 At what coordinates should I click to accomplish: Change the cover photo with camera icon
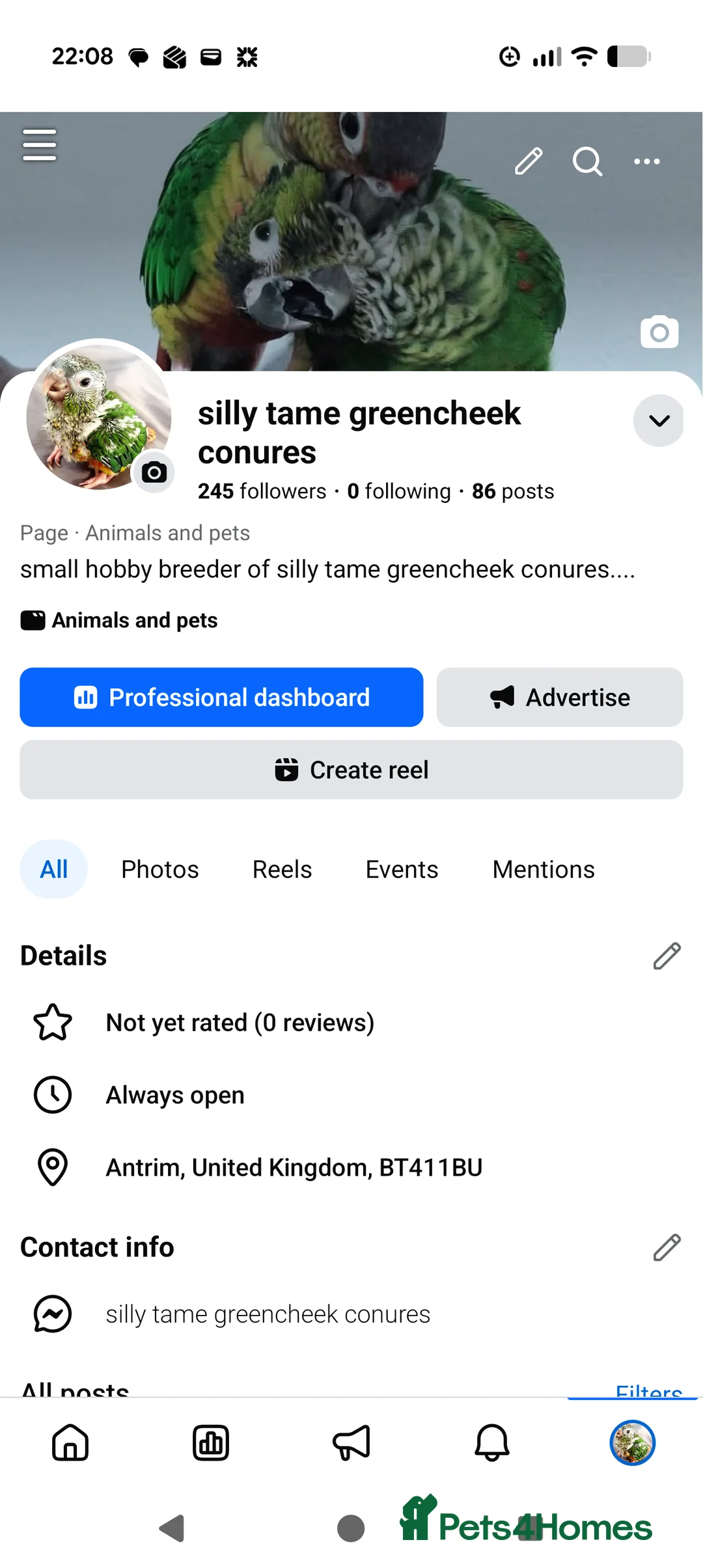click(x=659, y=332)
